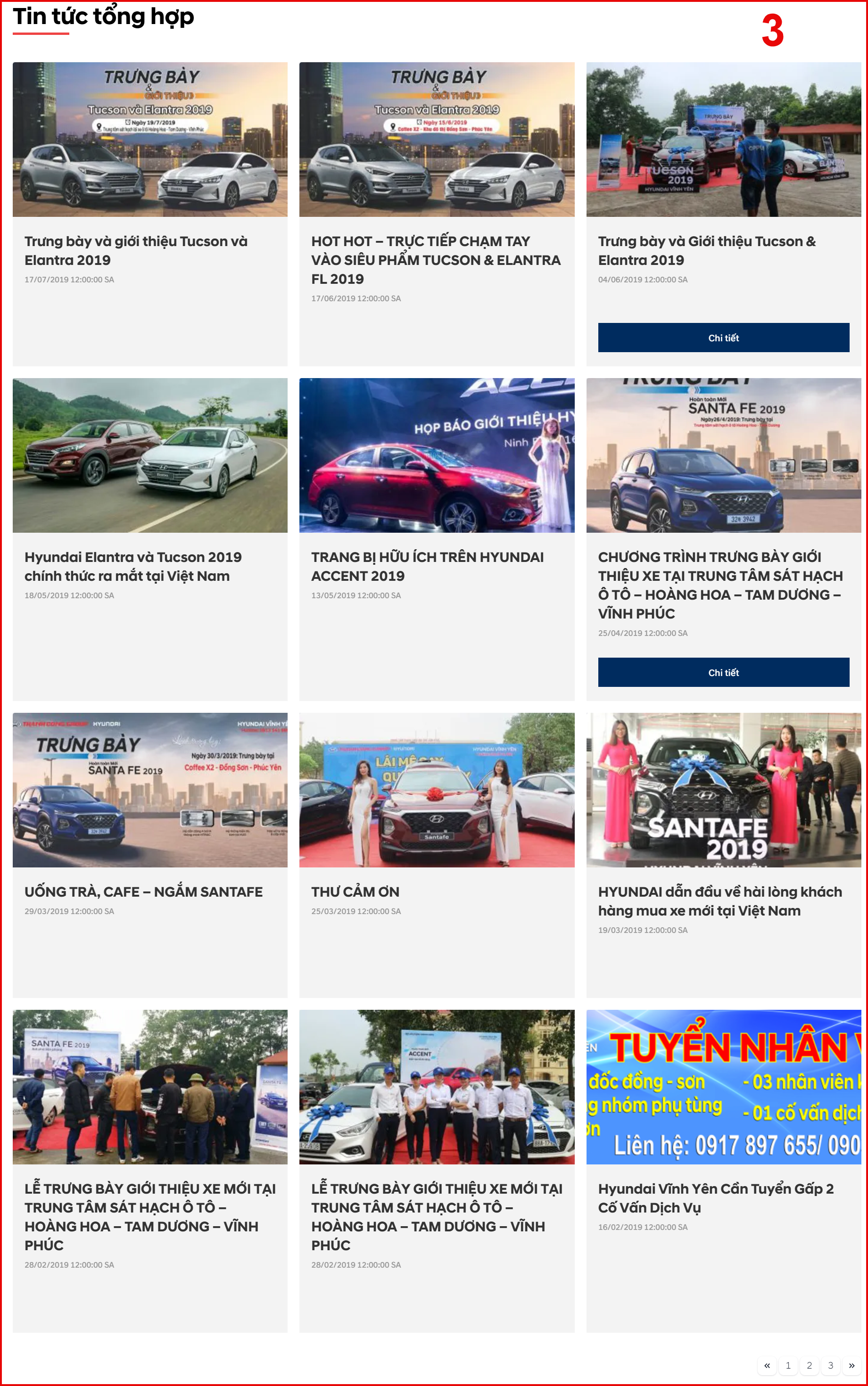Open the HOT HOT Tucson & Elantra FL article

[436, 259]
